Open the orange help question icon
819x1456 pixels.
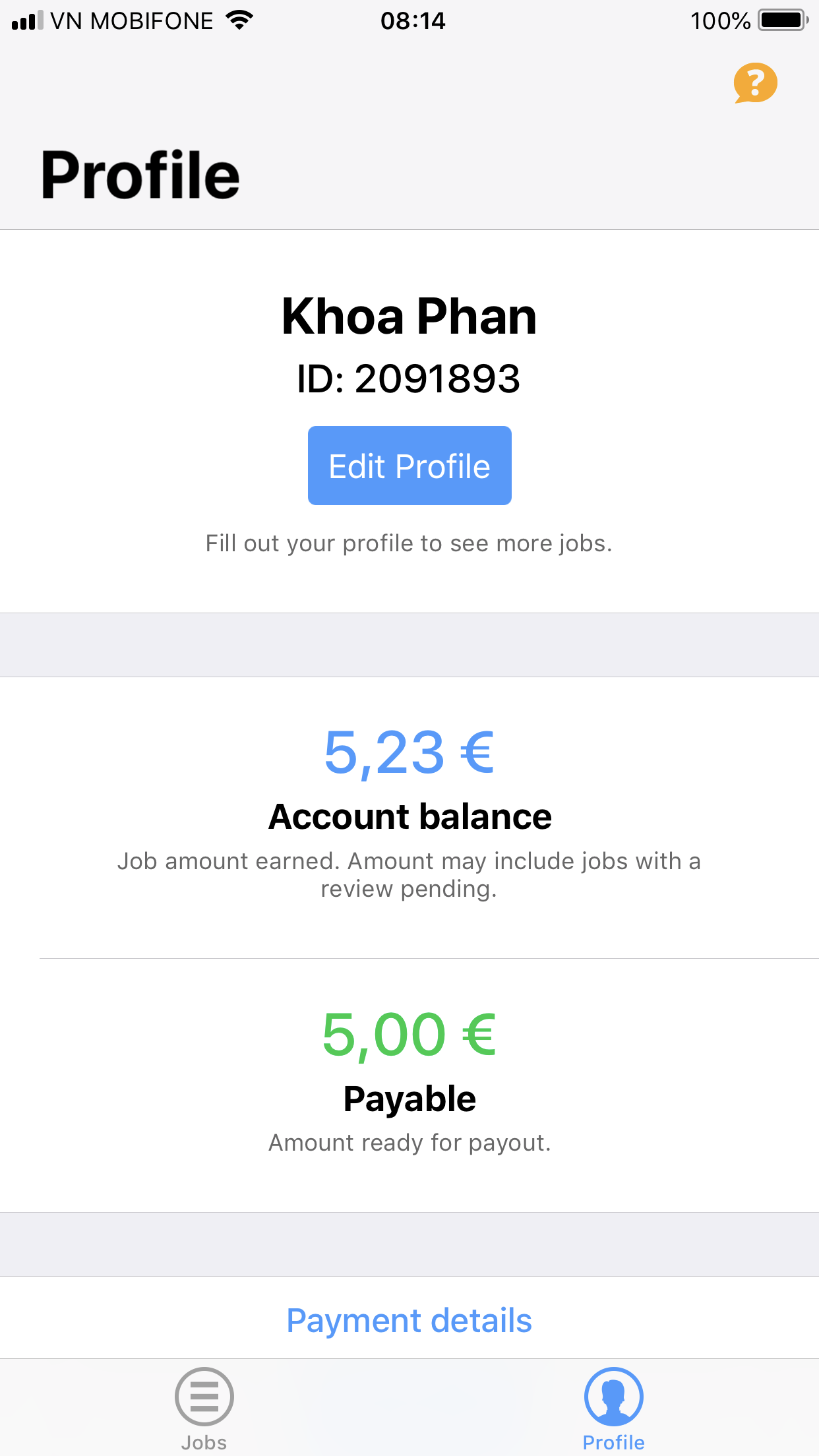pyautogui.click(x=755, y=83)
